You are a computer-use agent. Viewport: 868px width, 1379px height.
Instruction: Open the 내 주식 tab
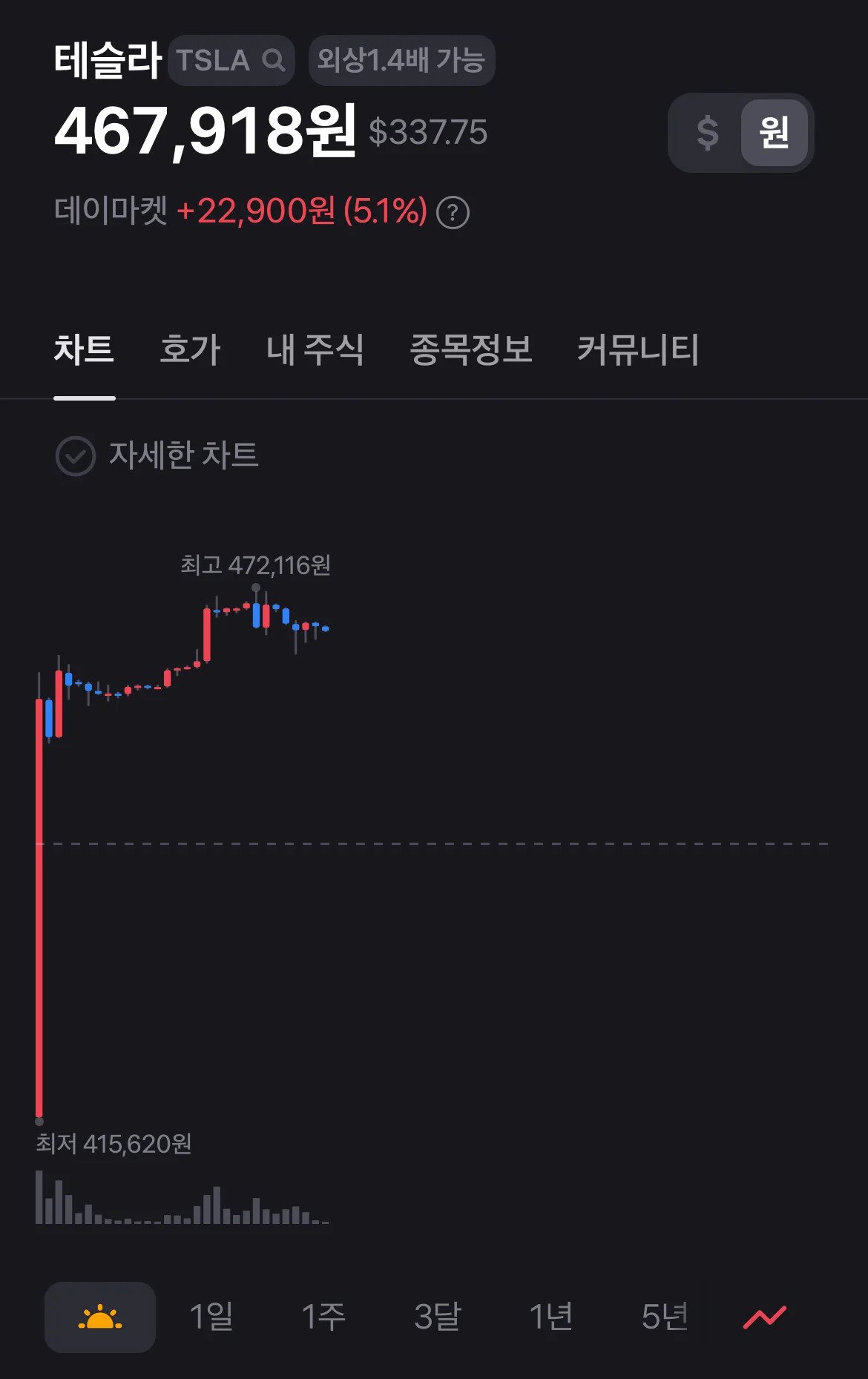point(315,349)
